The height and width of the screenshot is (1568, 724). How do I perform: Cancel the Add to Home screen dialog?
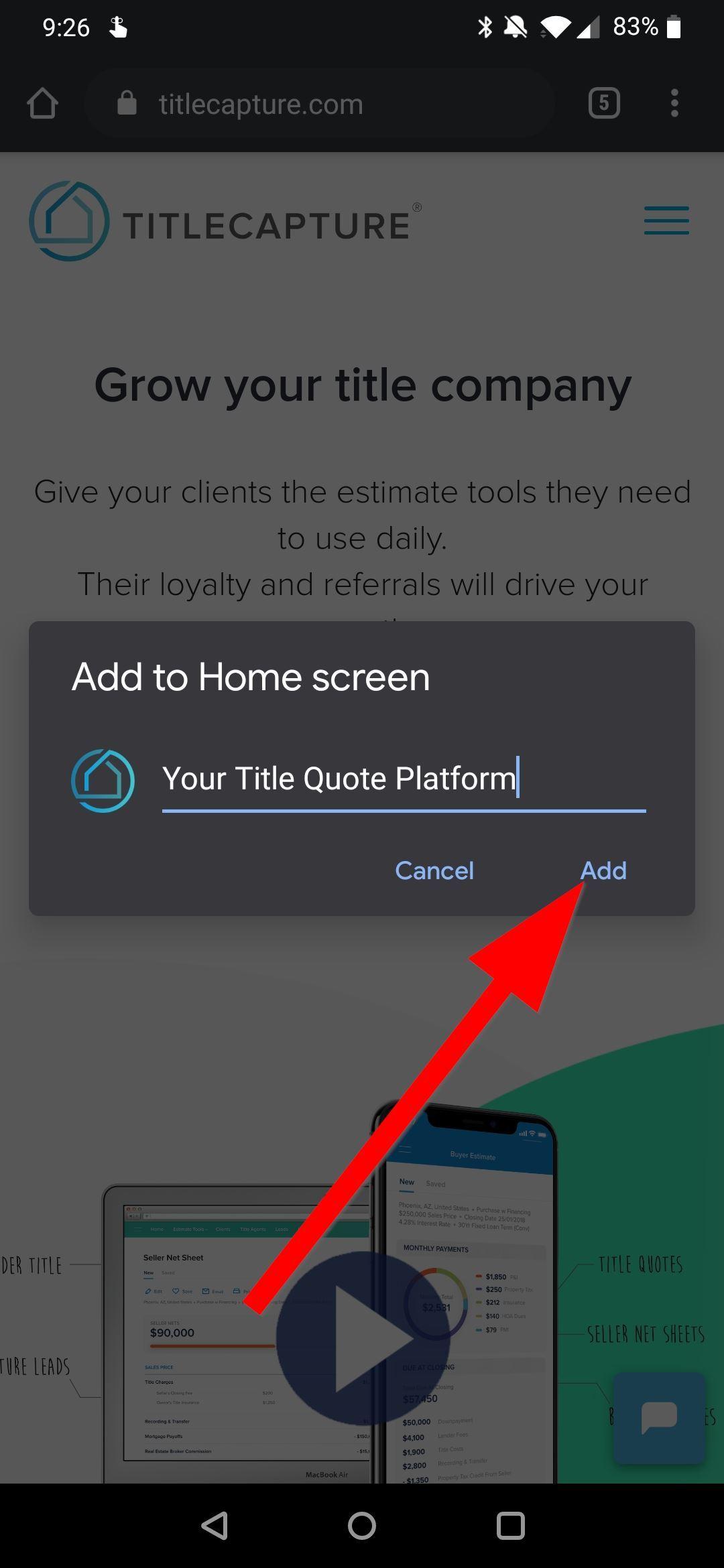(x=434, y=870)
